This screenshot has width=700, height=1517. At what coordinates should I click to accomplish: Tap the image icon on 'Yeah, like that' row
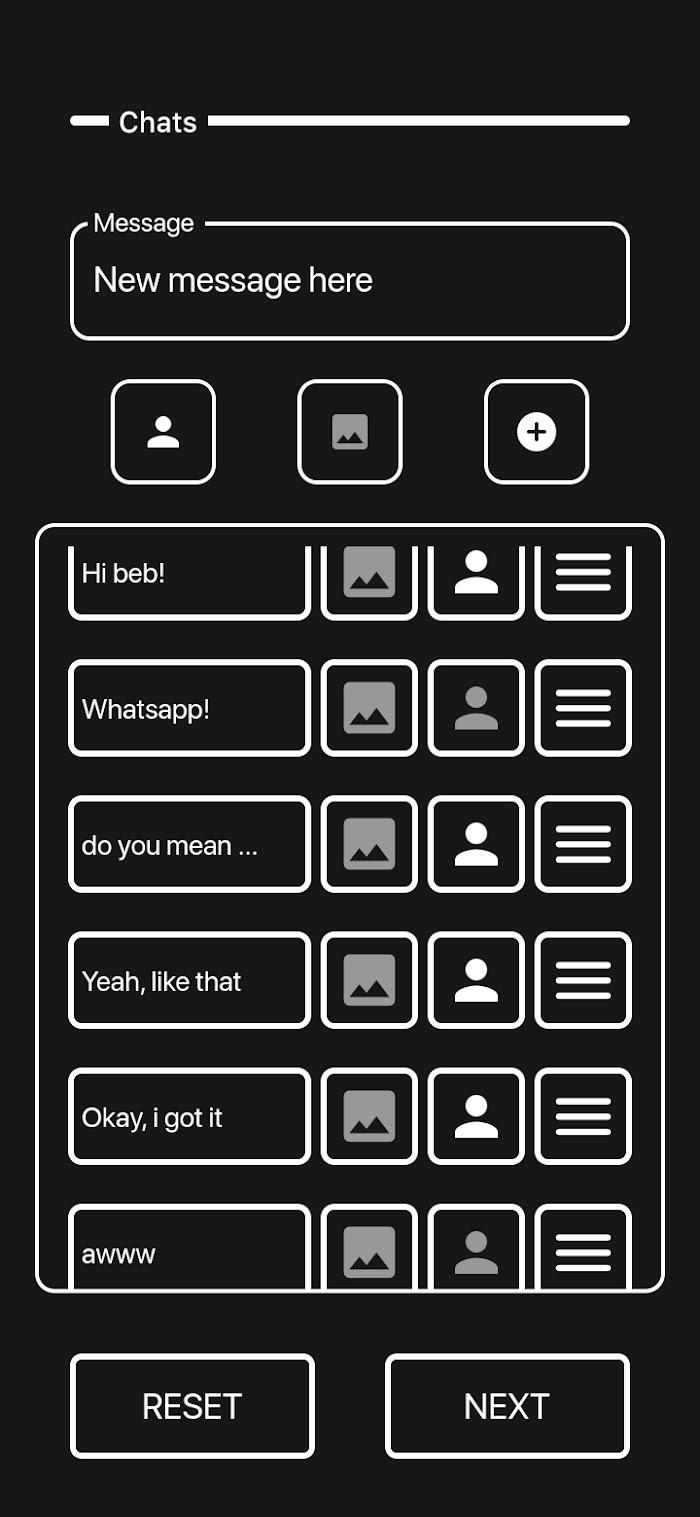(369, 980)
